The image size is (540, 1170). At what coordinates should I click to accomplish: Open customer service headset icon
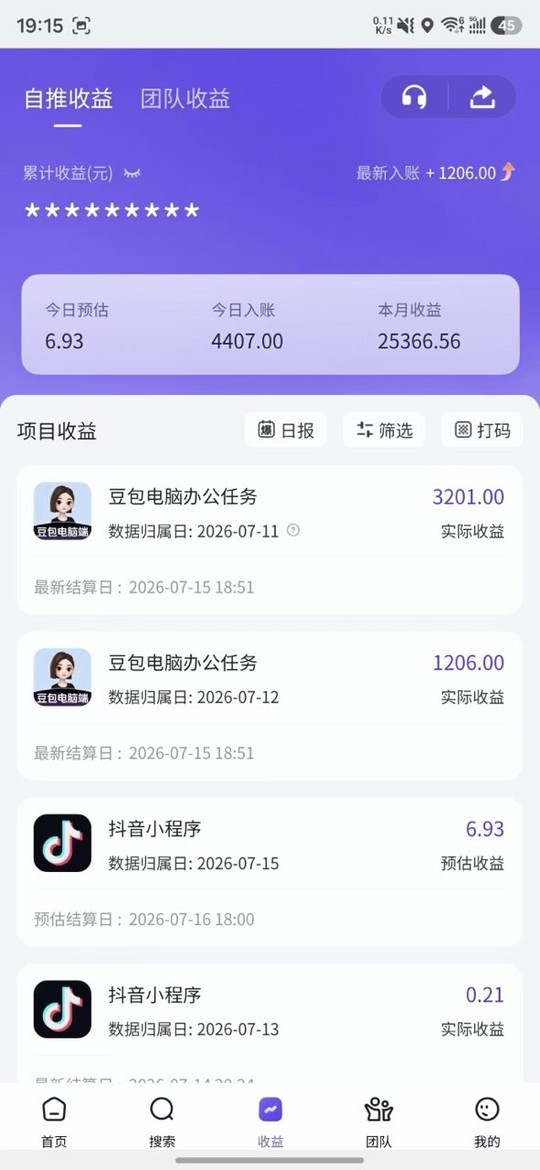[x=414, y=97]
